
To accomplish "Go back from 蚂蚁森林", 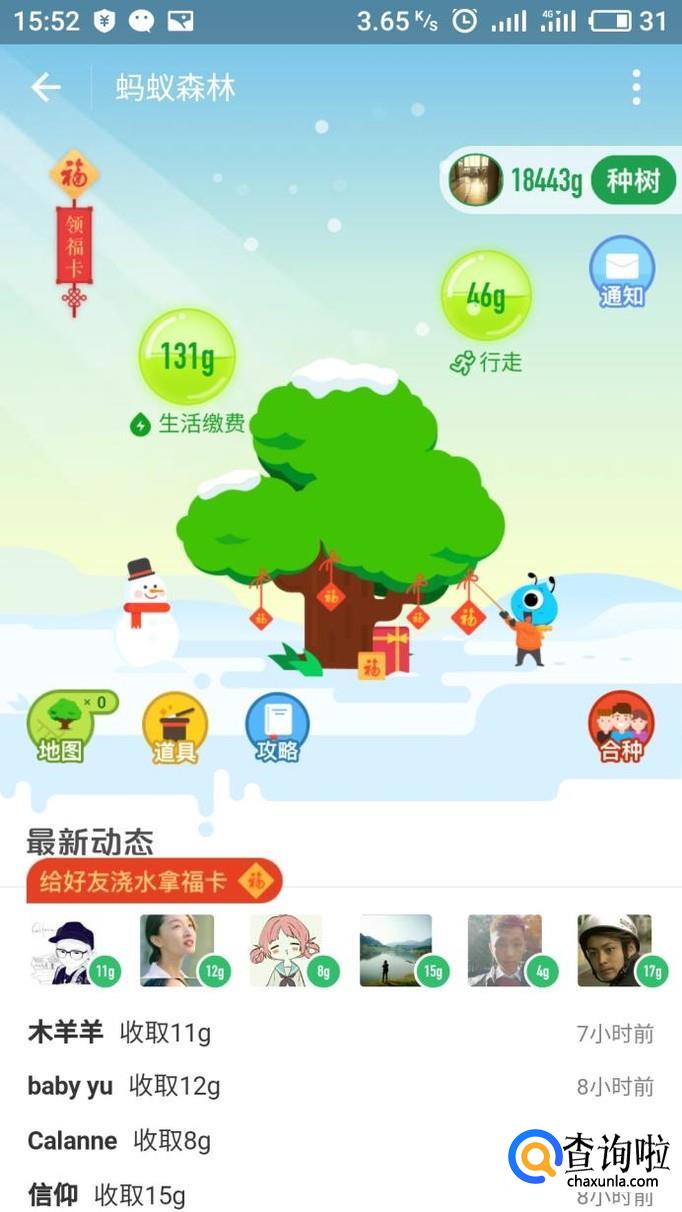I will pyautogui.click(x=46, y=88).
